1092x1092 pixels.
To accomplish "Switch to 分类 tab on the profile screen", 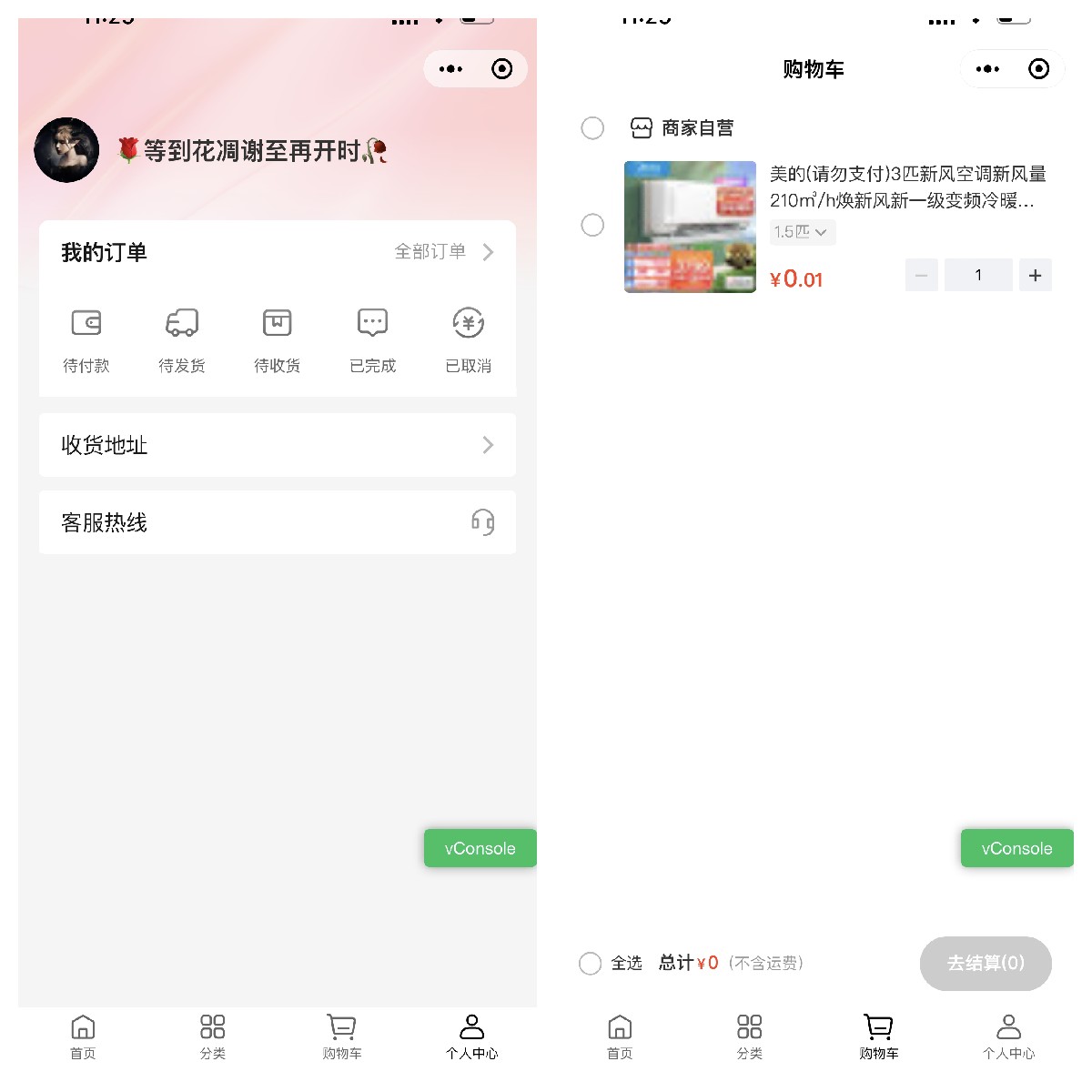I will [213, 1036].
